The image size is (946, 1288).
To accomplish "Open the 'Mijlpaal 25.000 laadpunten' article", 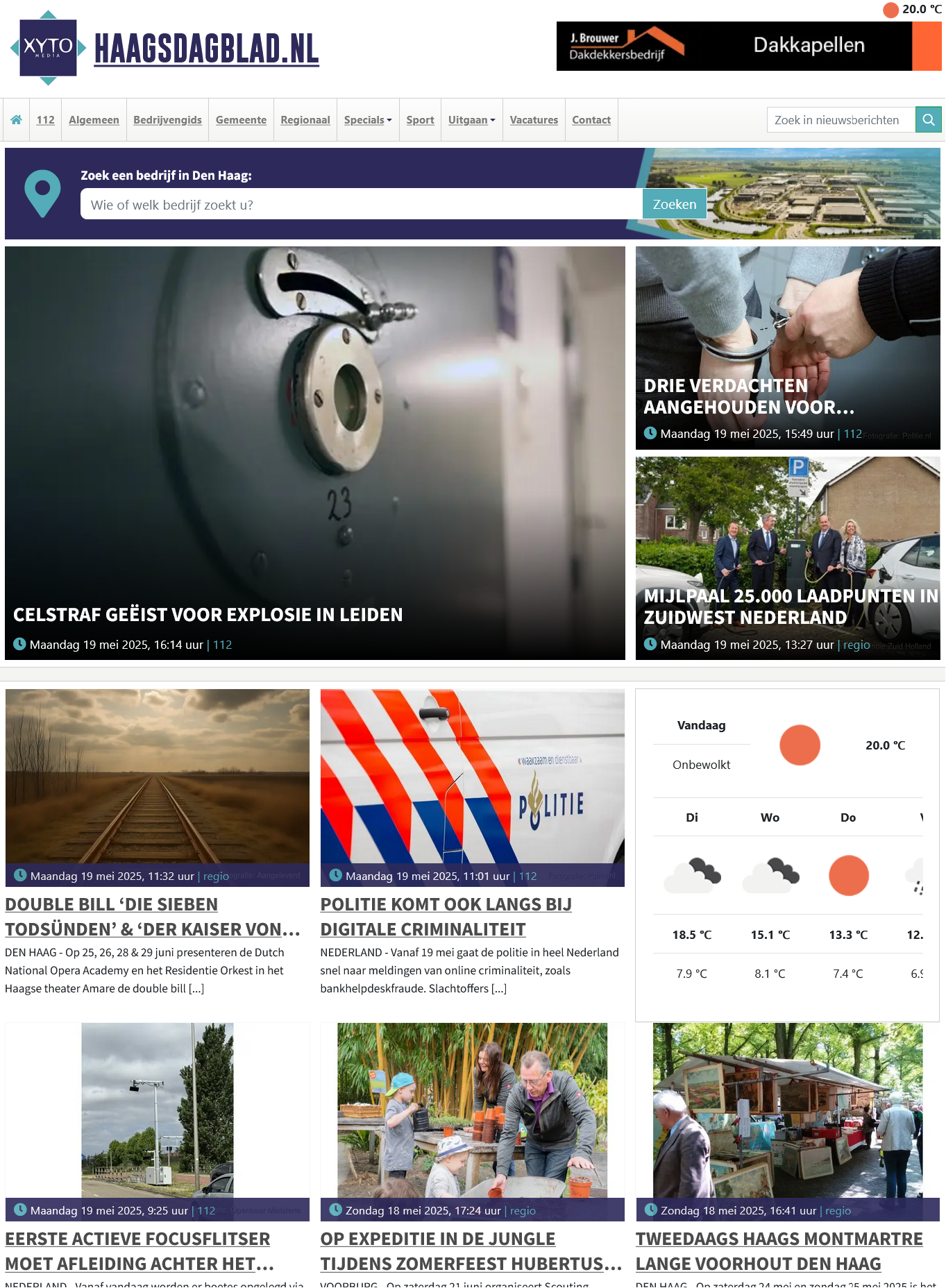I will 790,607.
